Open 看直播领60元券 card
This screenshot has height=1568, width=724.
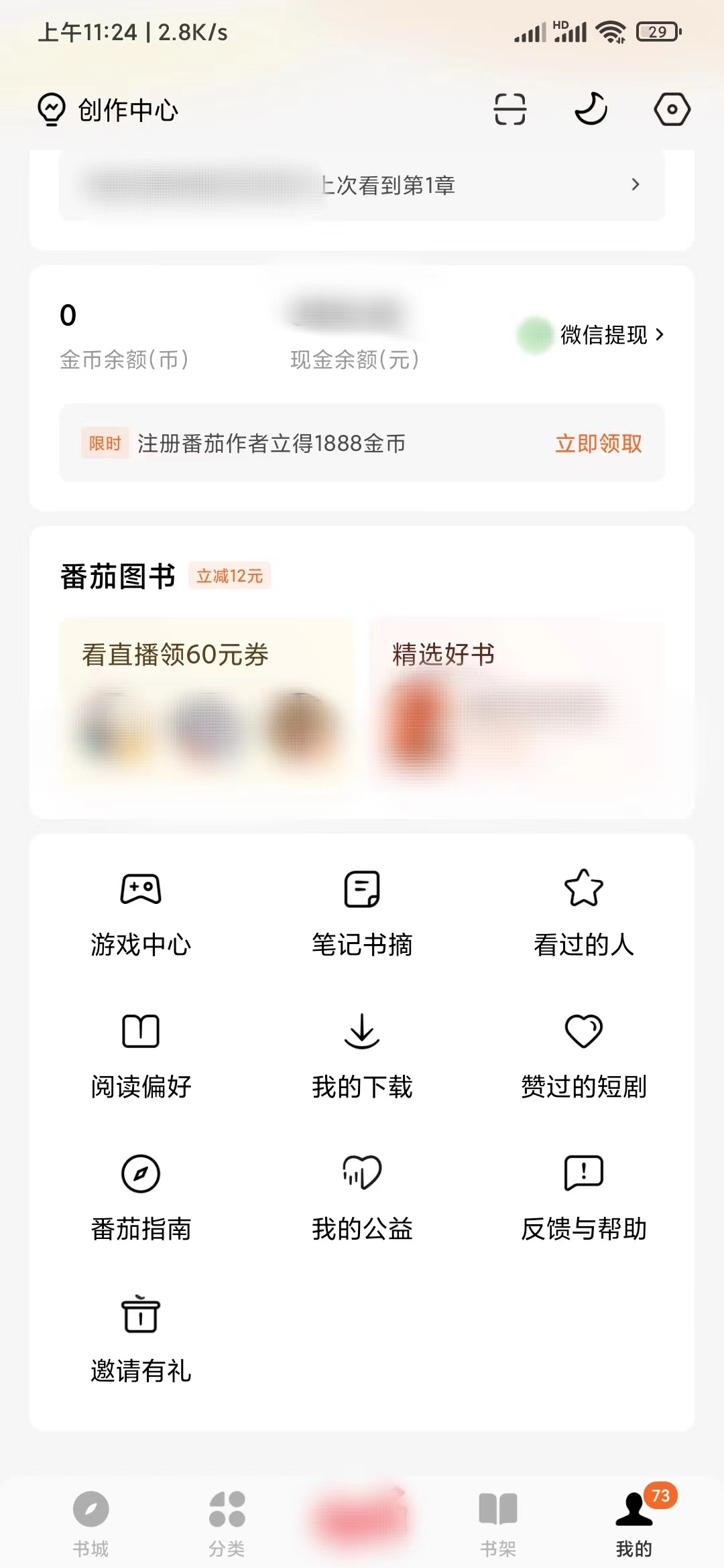[x=206, y=700]
